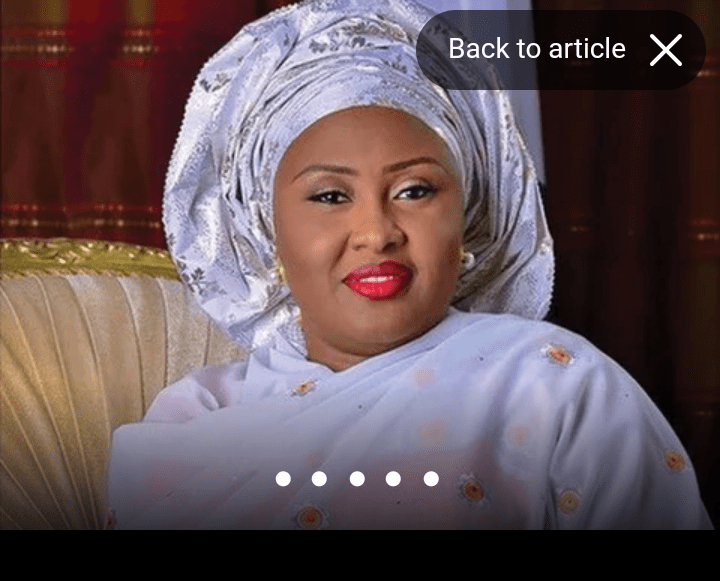Show the fifth gallery image dot
The height and width of the screenshot is (581, 720).
tap(431, 479)
